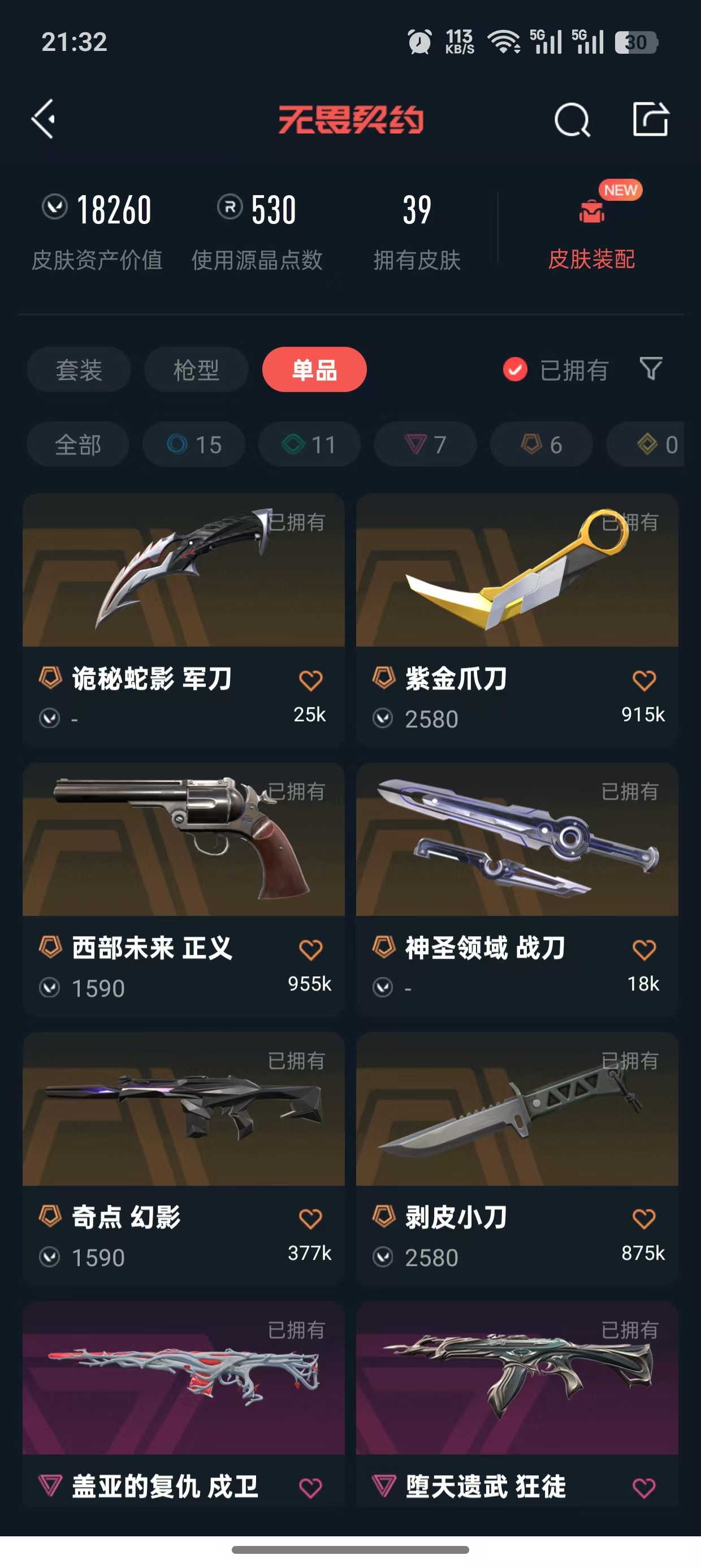Favorite the 神圣领域 战刀 skin

(x=644, y=950)
